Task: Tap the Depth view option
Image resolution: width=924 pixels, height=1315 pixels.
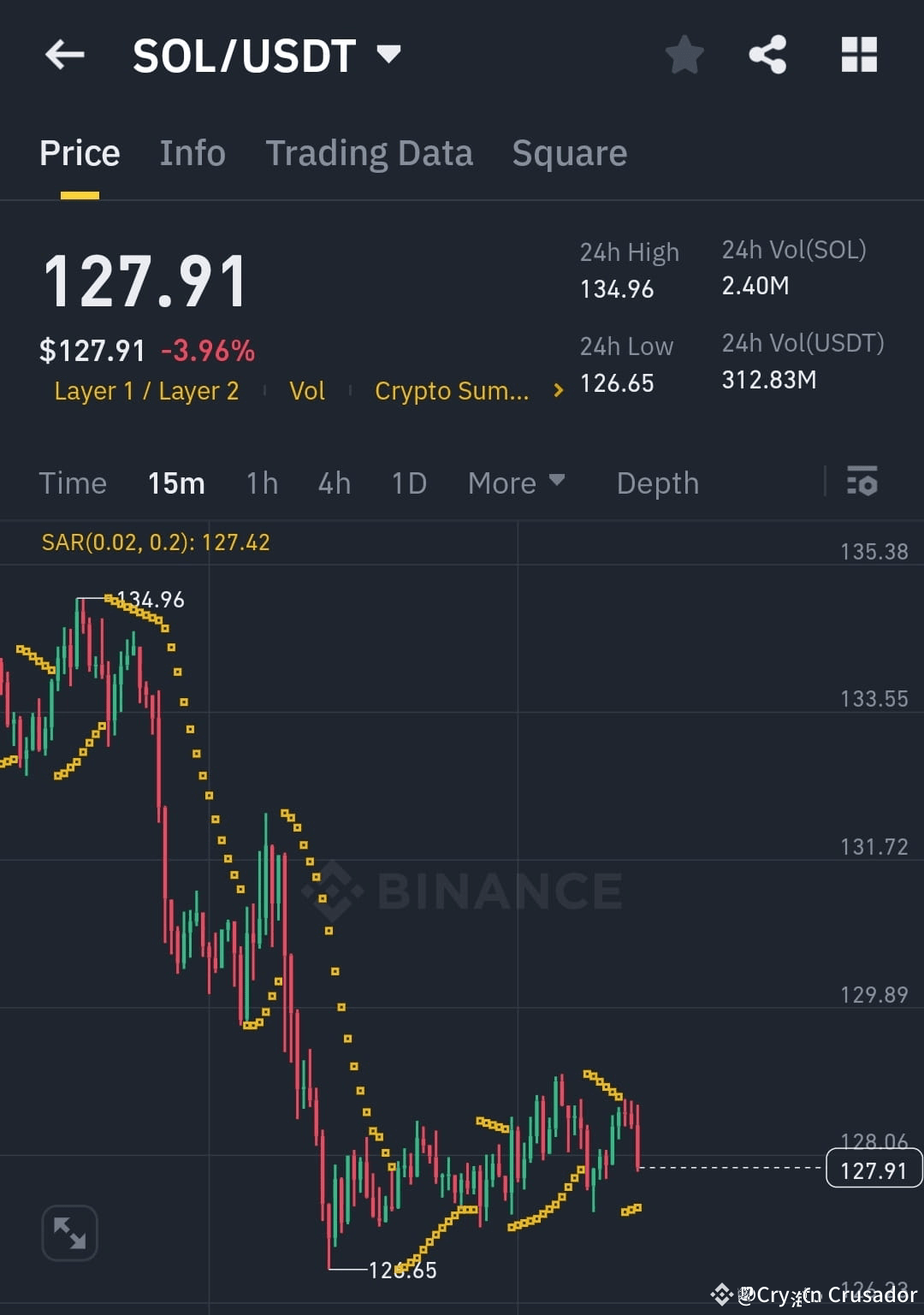Action: pyautogui.click(x=657, y=483)
